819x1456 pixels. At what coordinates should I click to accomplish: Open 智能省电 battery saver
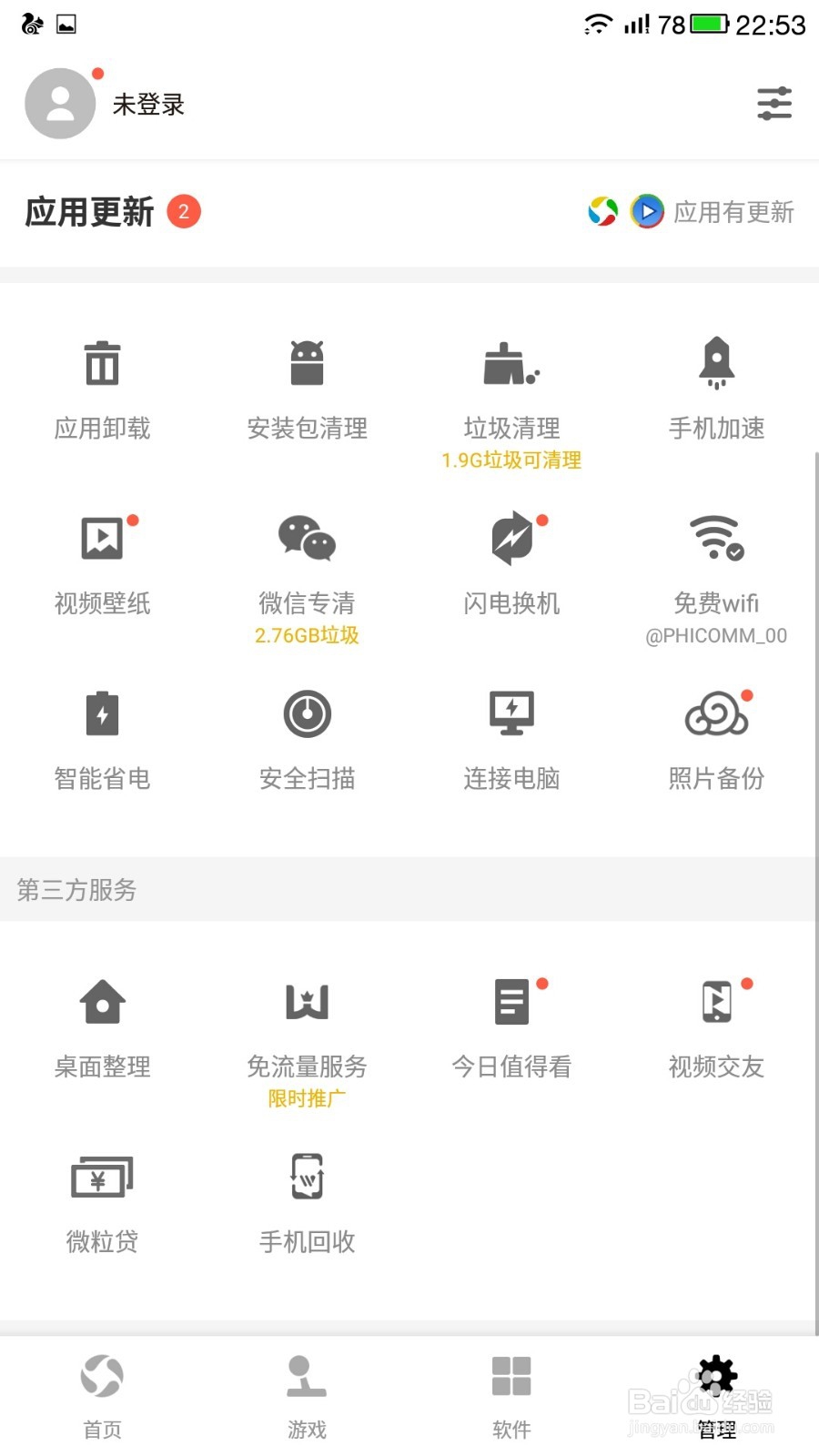(x=101, y=737)
